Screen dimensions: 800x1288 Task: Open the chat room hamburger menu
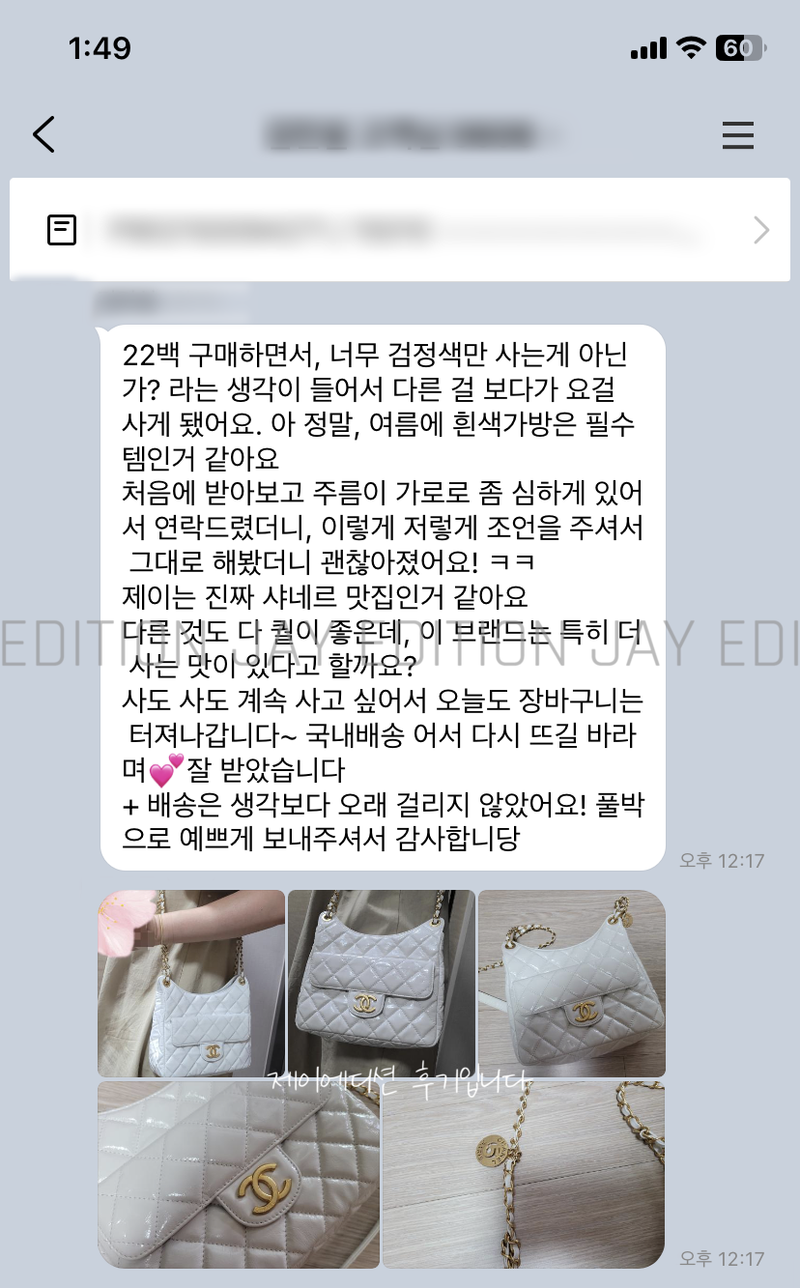(737, 135)
